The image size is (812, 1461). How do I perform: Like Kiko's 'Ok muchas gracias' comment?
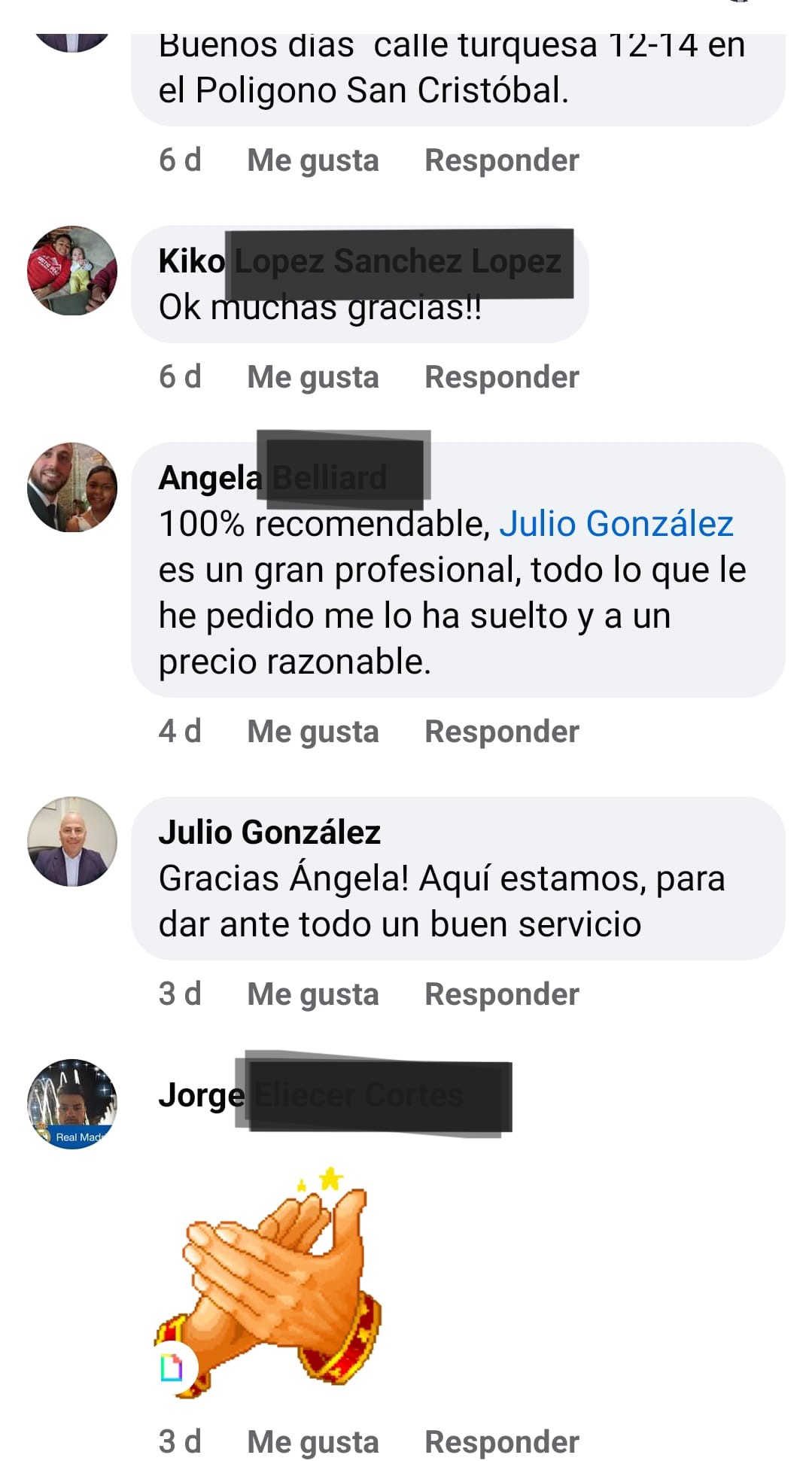[313, 378]
